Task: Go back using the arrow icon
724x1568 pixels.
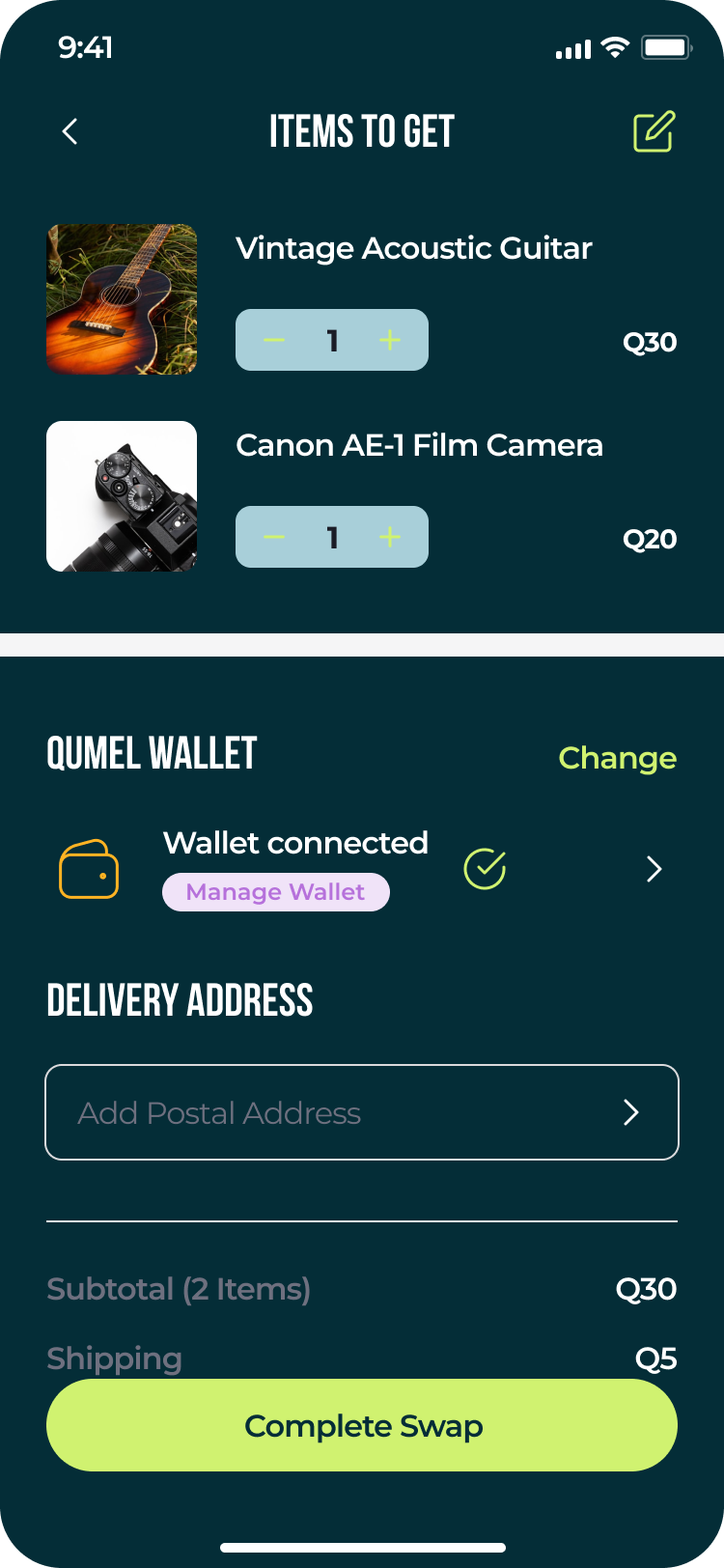Action: (x=70, y=132)
